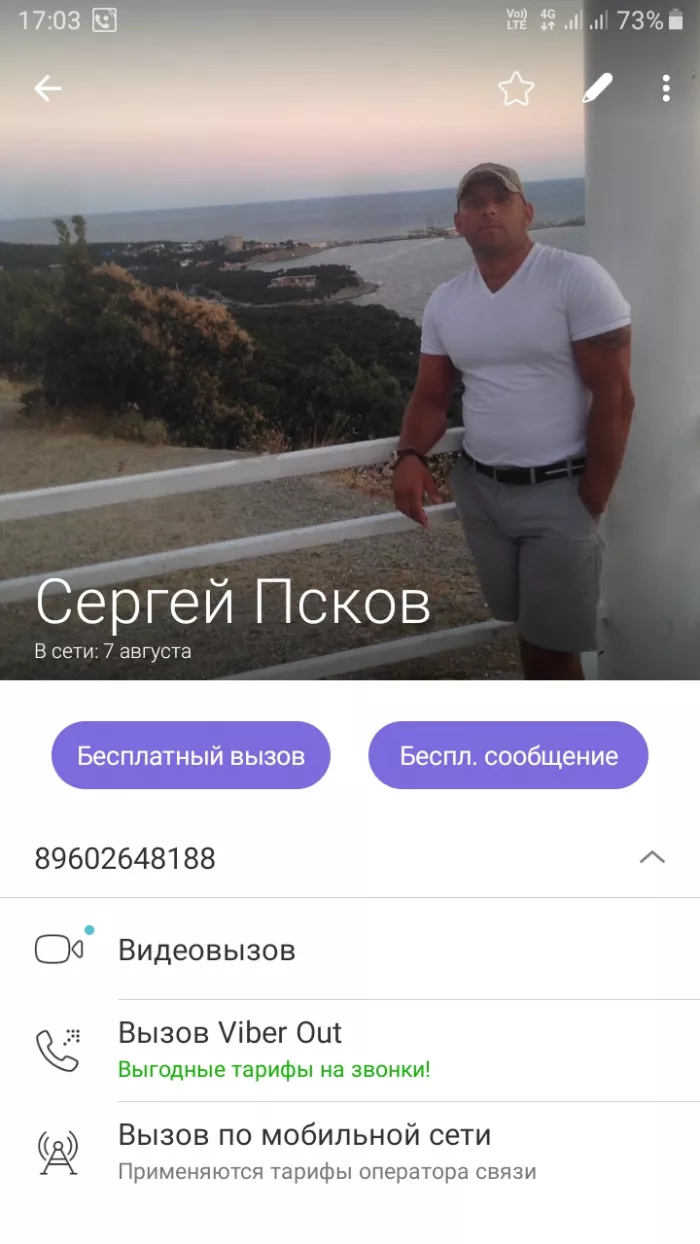Open the three-dot overflow menu
This screenshot has height=1244, width=700.
[666, 89]
